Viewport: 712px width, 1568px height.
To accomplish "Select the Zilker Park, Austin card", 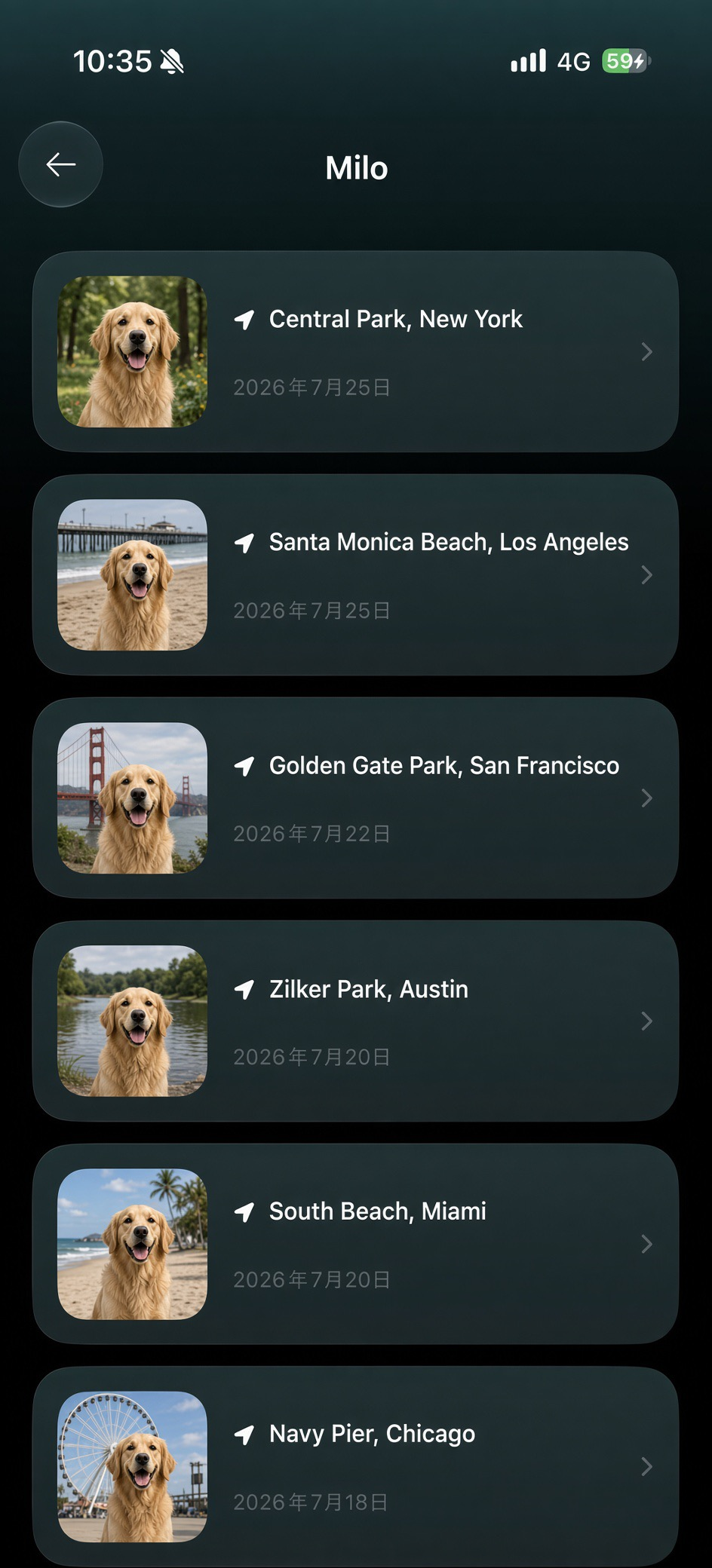I will [355, 1021].
